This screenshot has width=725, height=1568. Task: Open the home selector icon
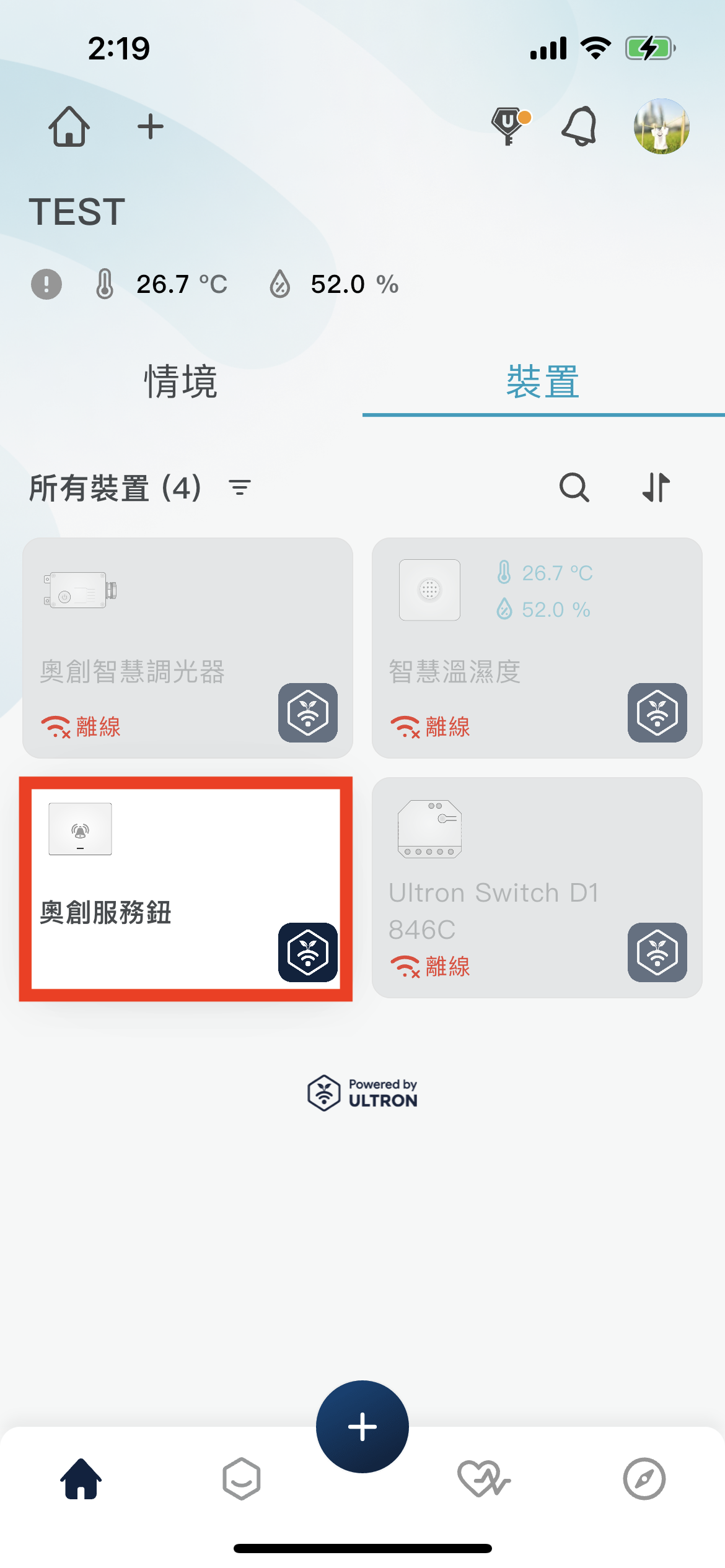coord(69,127)
